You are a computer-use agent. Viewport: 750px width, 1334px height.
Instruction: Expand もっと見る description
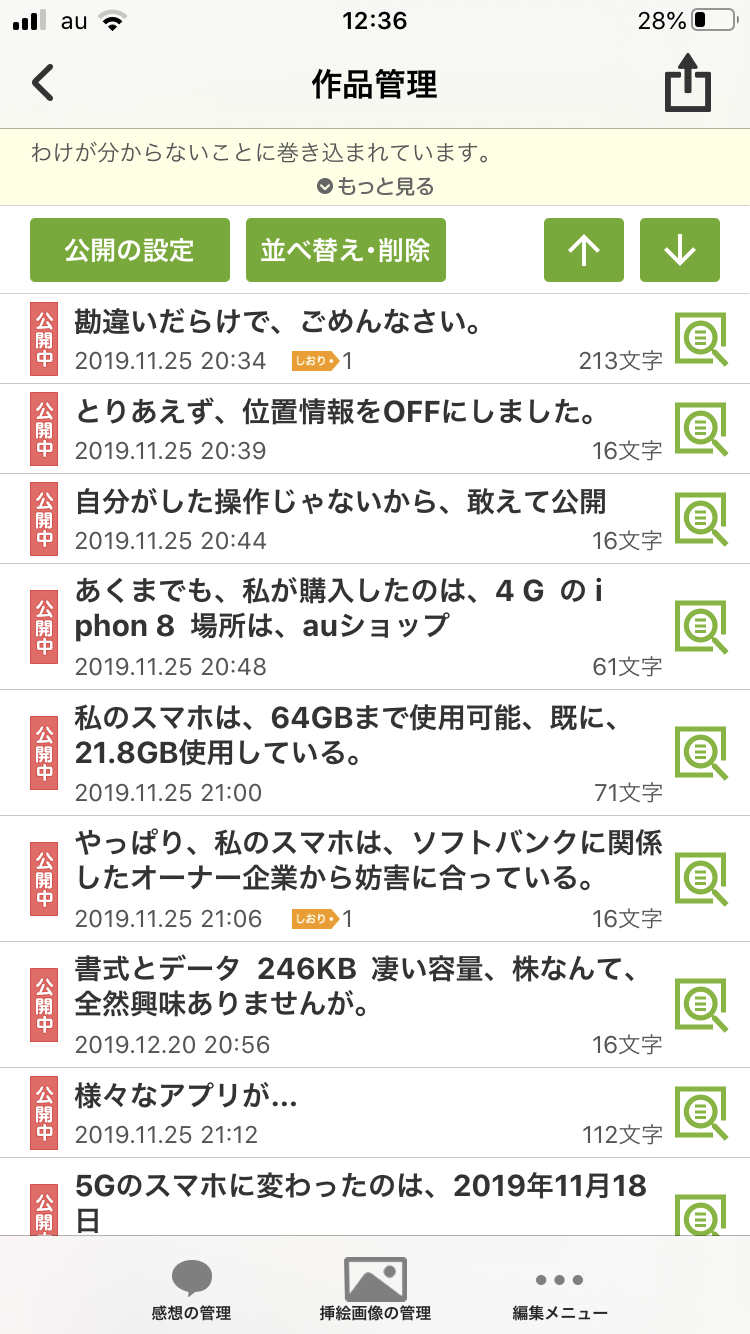point(375,186)
